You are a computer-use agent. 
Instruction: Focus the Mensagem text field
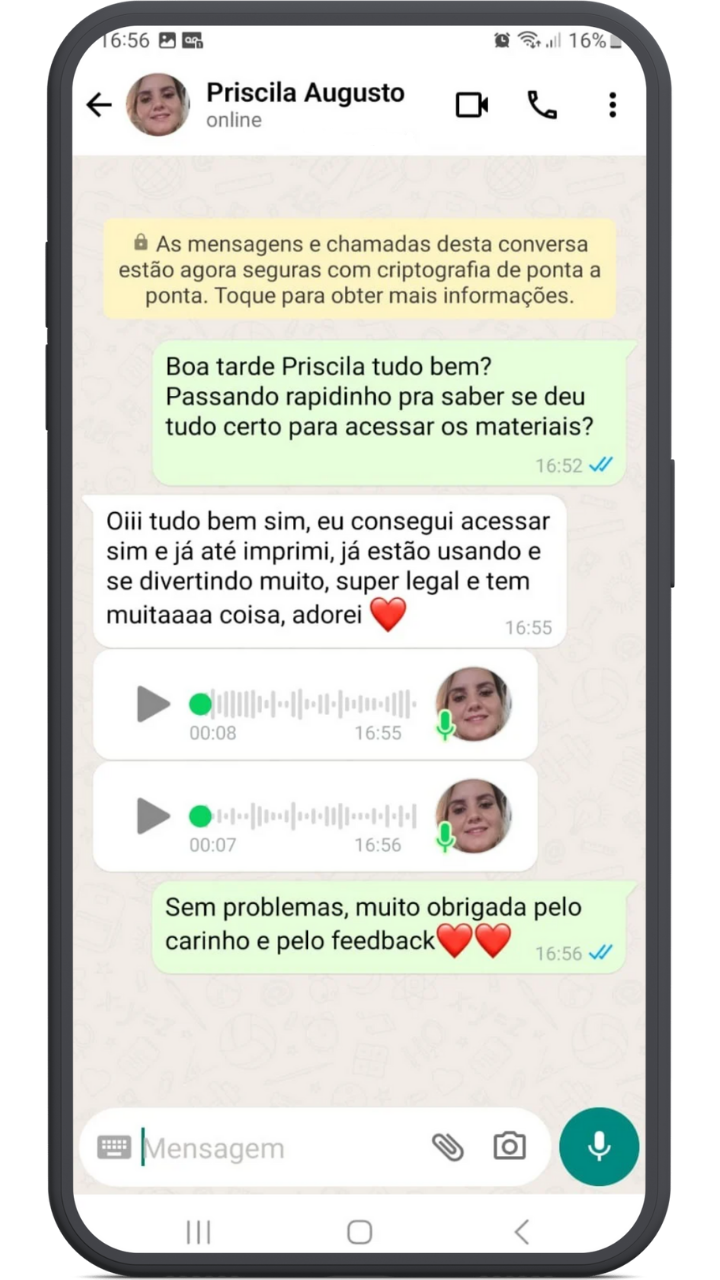coord(280,1148)
